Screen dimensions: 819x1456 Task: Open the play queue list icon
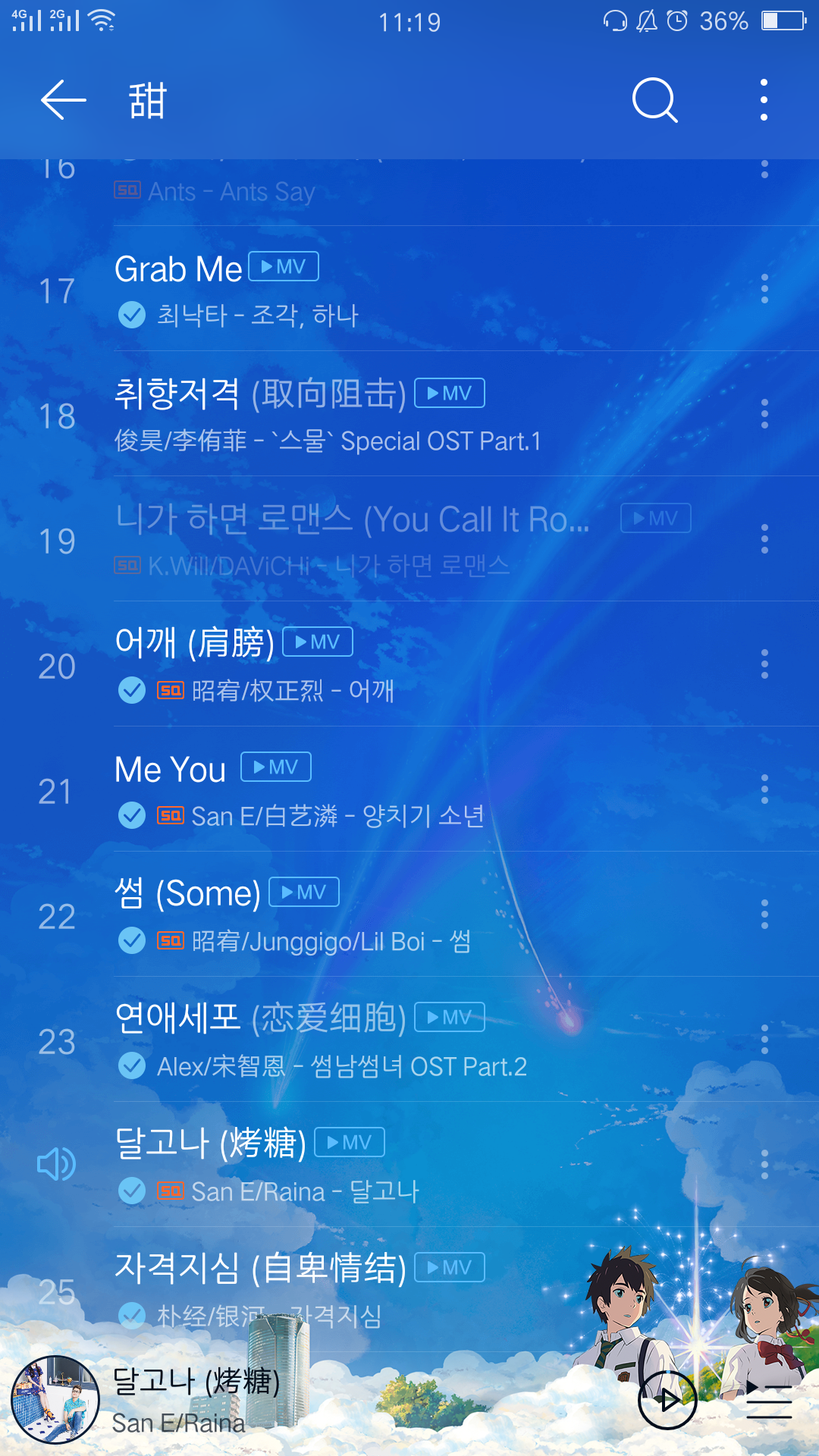click(x=768, y=1400)
